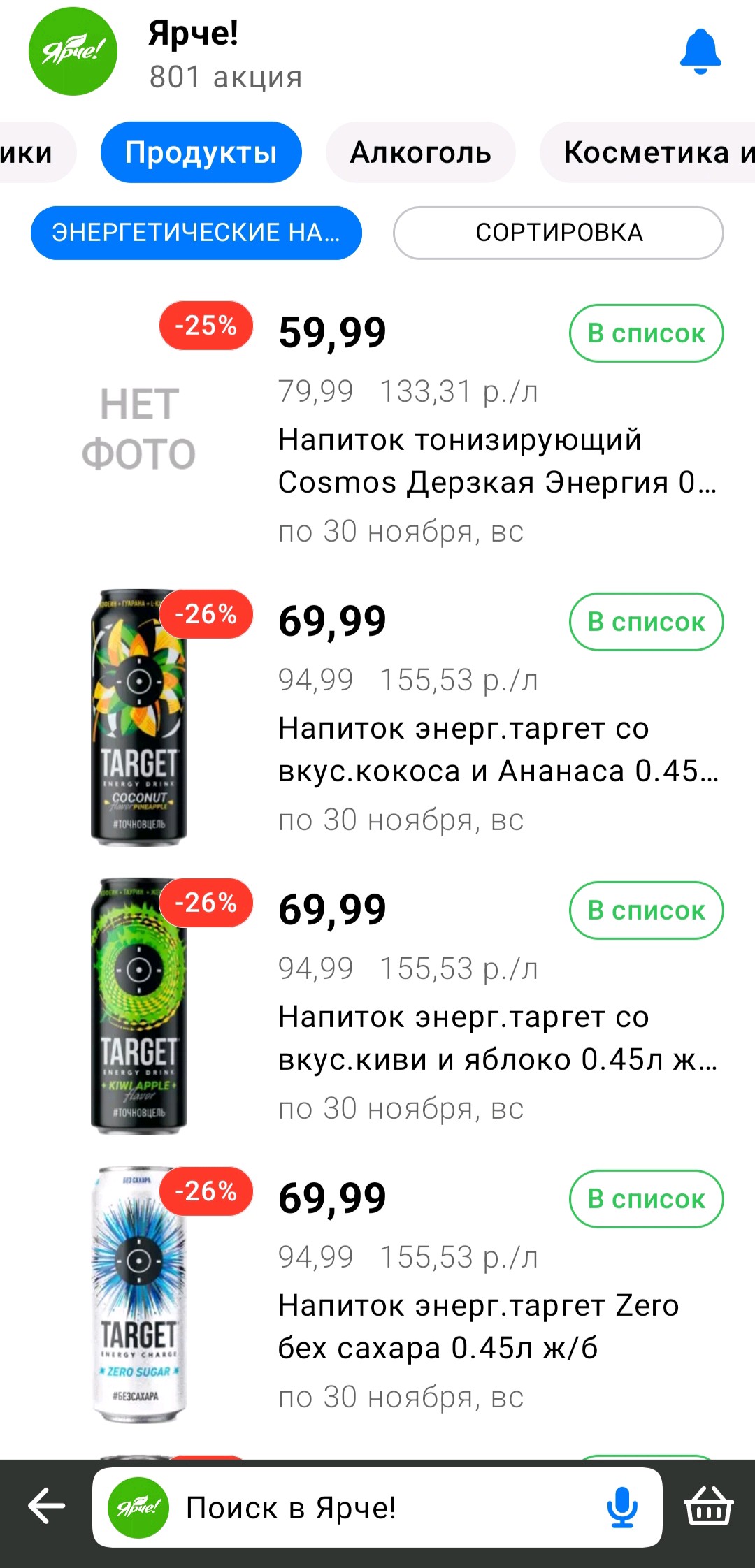This screenshot has height=1568, width=755.
Task: Add Cosmos Дерзкая Энергия to list
Action: pyautogui.click(x=646, y=333)
